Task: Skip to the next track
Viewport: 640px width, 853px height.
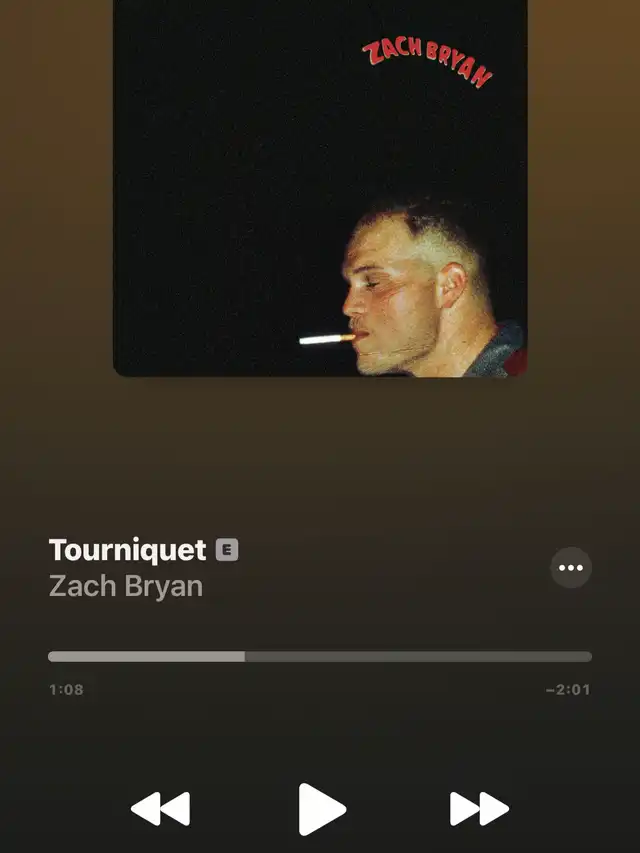Action: [x=479, y=808]
